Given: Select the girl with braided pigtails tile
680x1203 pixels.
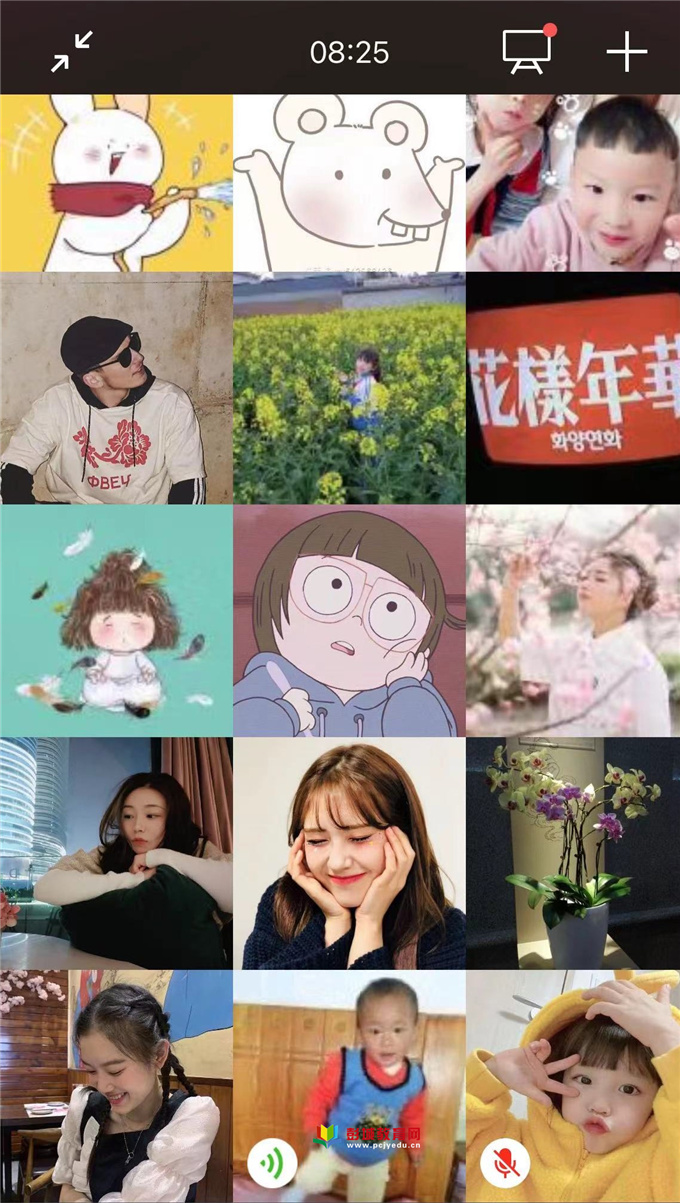Looking at the screenshot, I should coord(116,1086).
